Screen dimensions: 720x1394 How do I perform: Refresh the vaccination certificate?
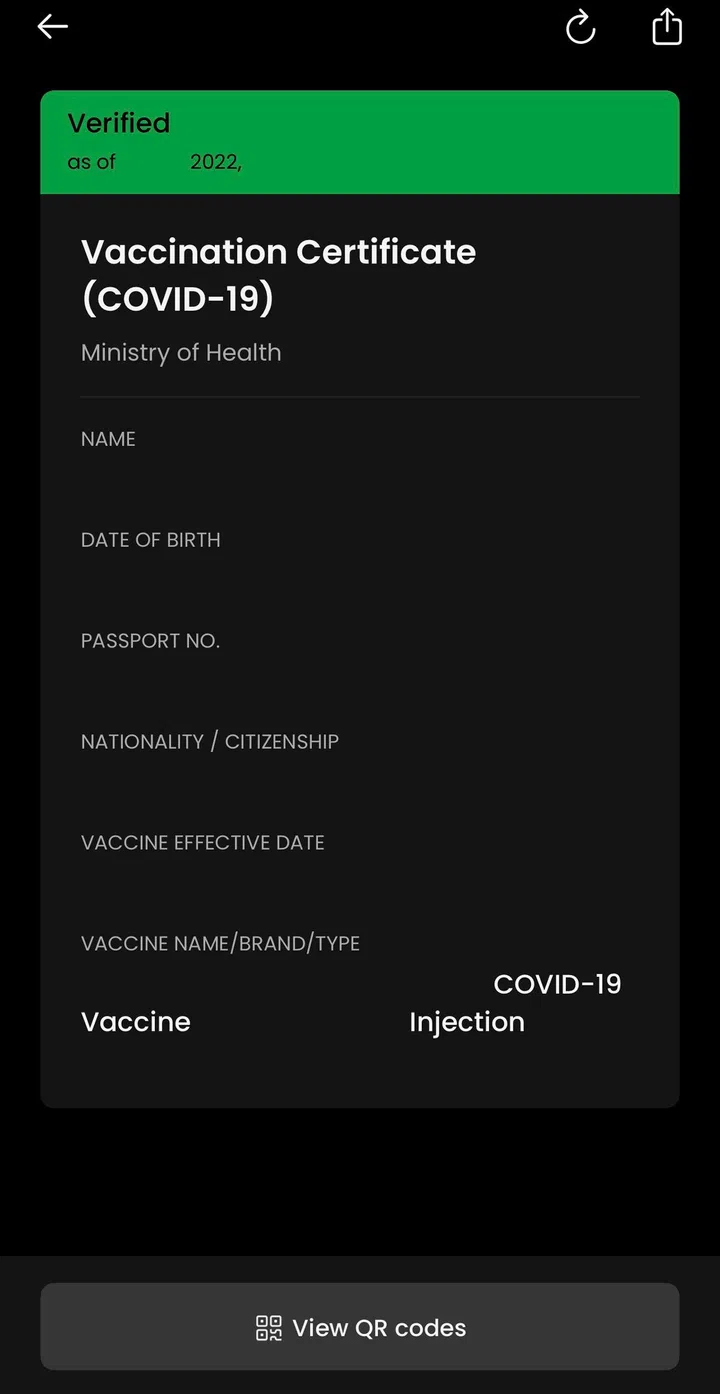pos(580,28)
